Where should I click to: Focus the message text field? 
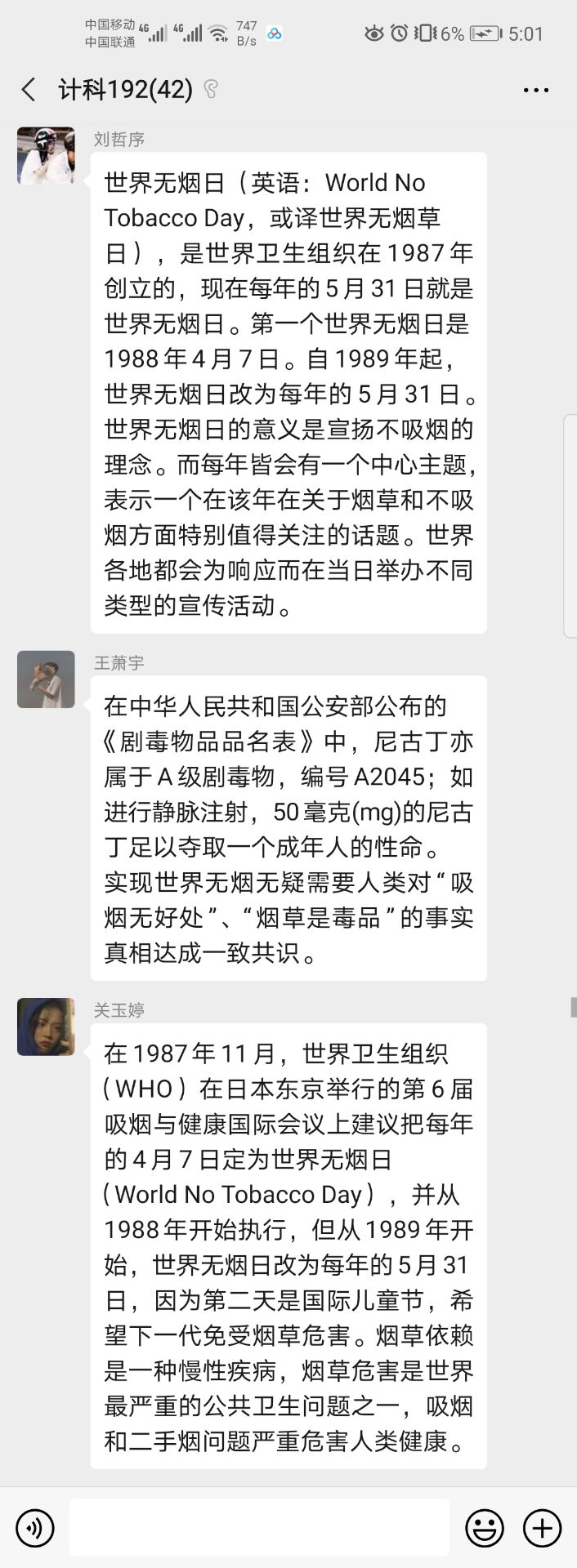(259, 1526)
